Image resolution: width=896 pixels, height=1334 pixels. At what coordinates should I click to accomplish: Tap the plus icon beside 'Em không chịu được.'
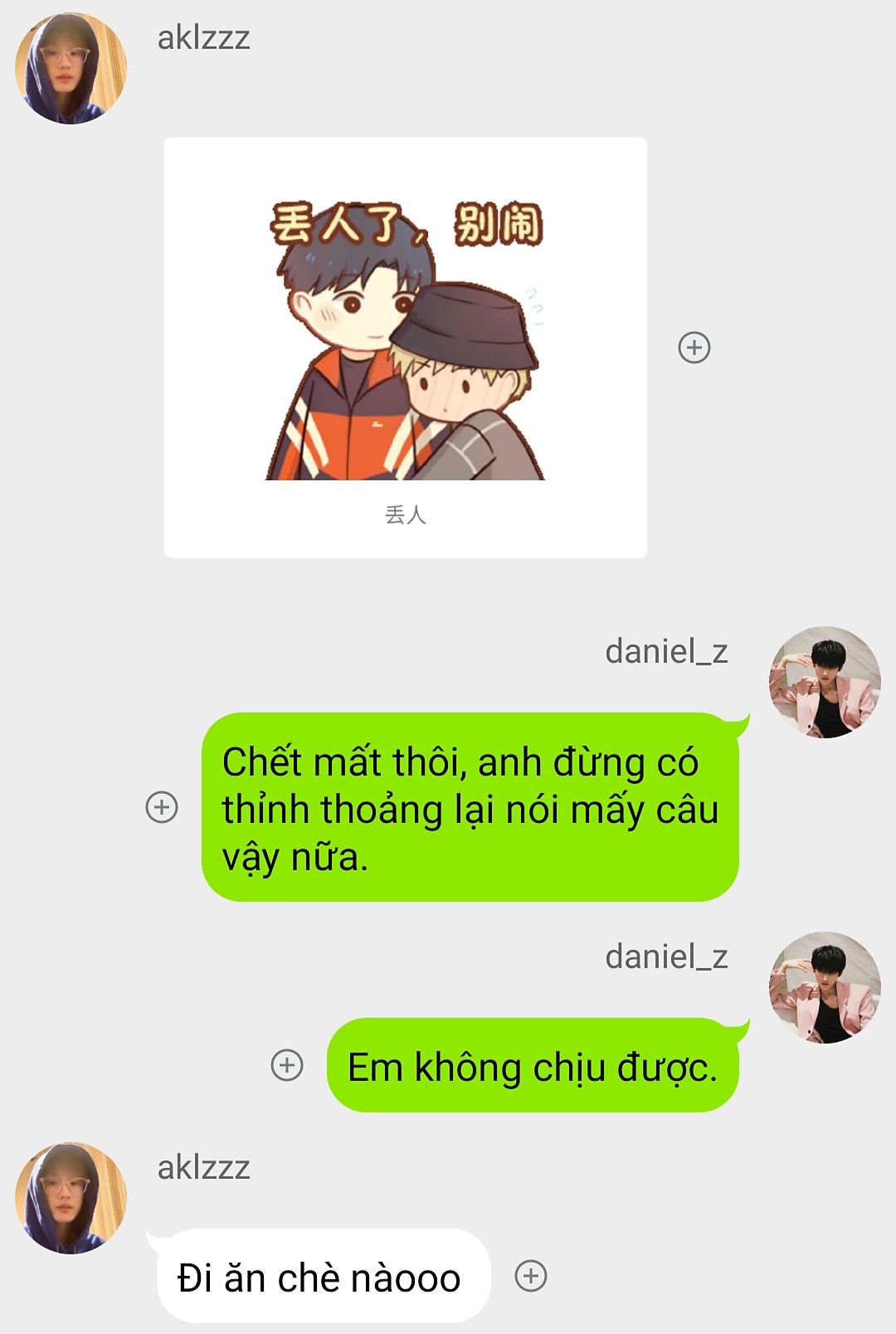click(287, 1064)
